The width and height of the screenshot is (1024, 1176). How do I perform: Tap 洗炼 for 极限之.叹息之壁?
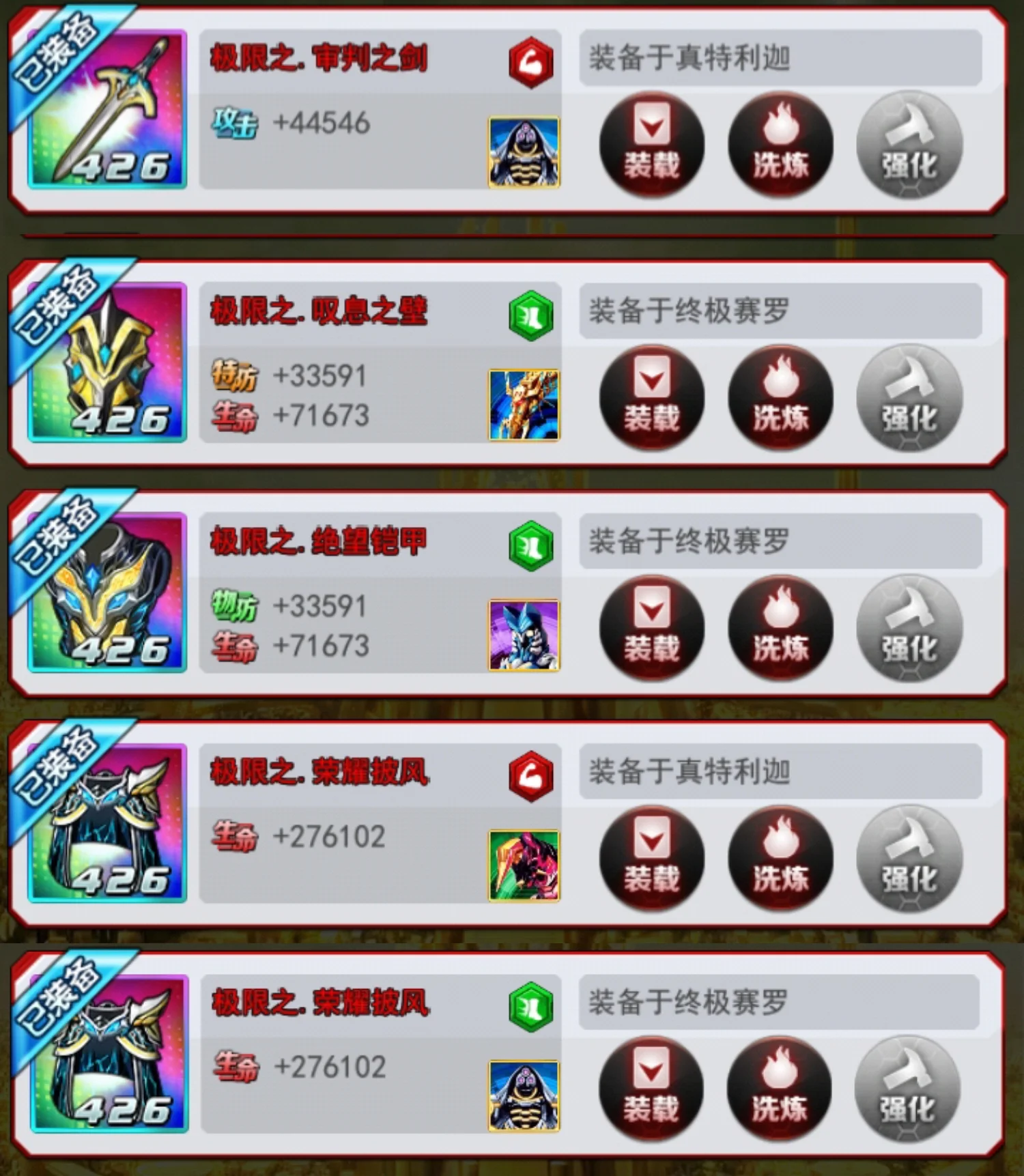(780, 398)
